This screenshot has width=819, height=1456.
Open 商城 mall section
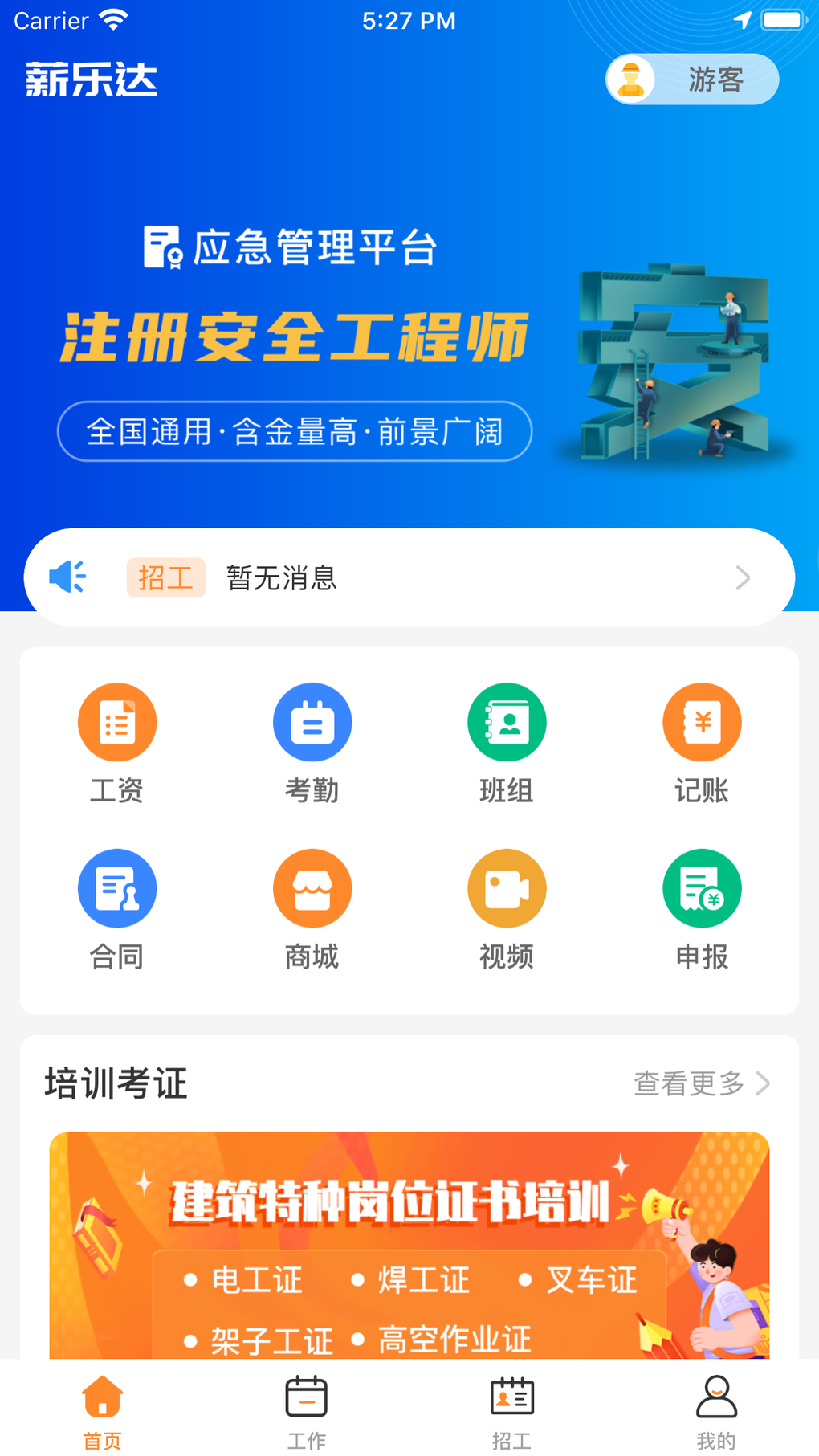coord(312,909)
